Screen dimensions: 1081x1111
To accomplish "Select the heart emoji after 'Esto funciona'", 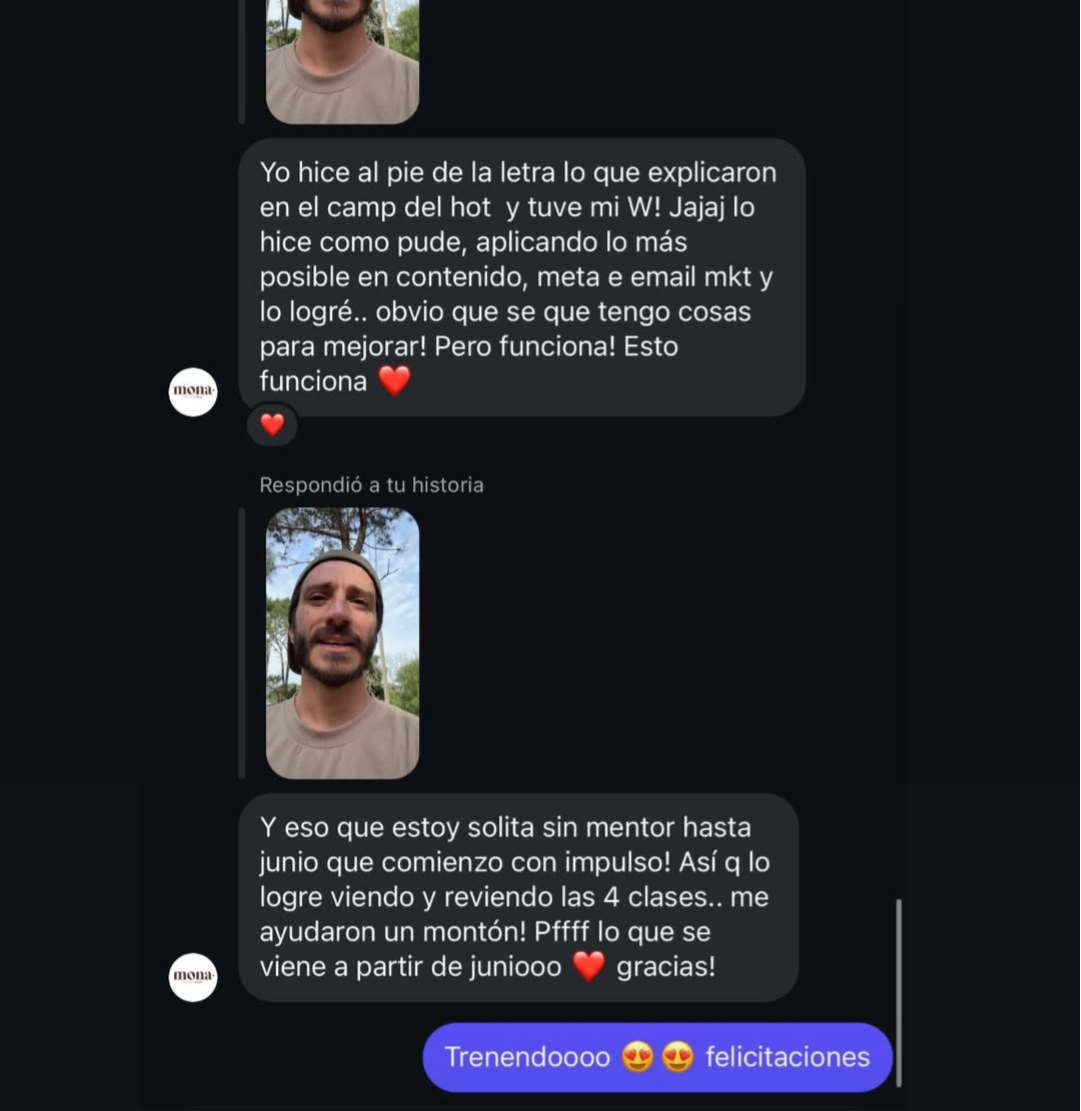I will [x=394, y=381].
